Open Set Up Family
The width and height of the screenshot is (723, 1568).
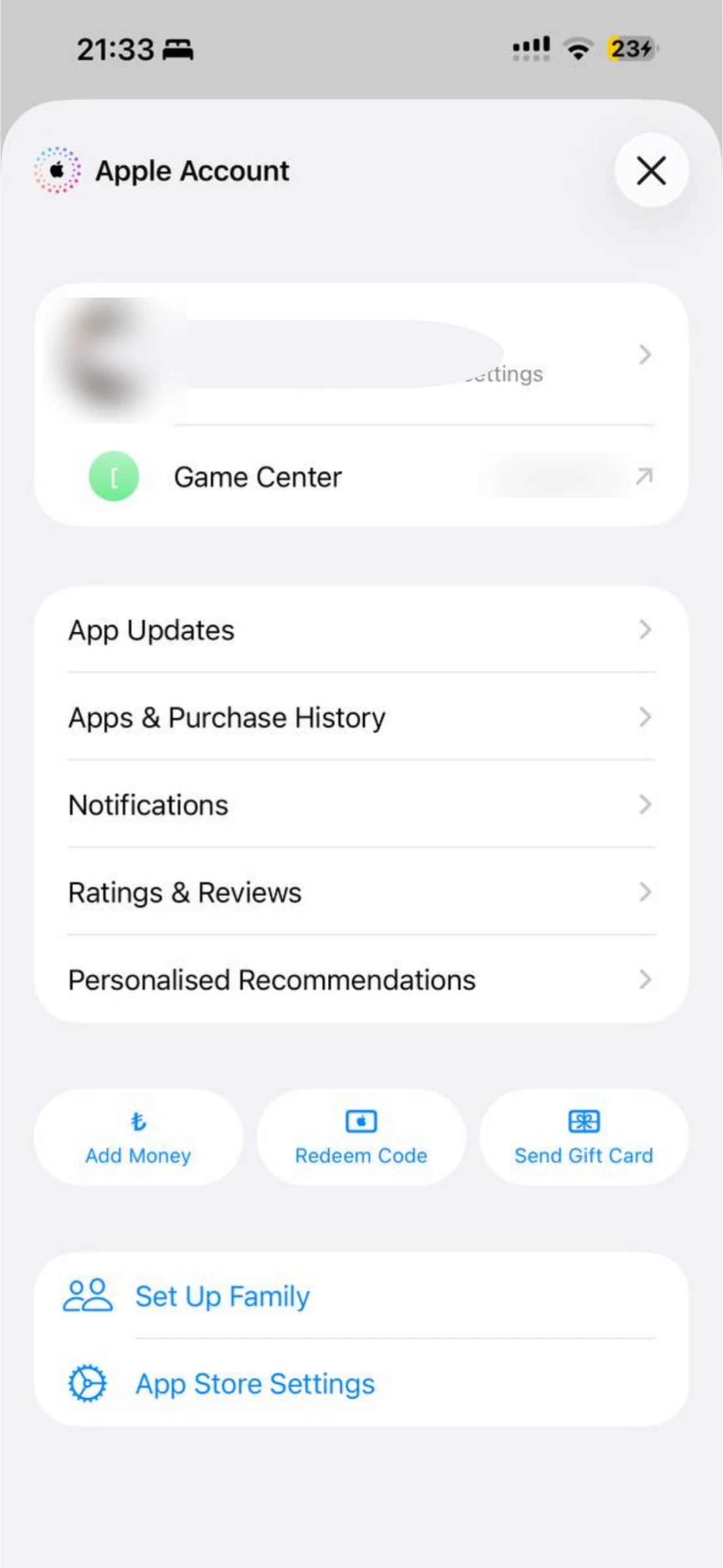pos(361,1296)
